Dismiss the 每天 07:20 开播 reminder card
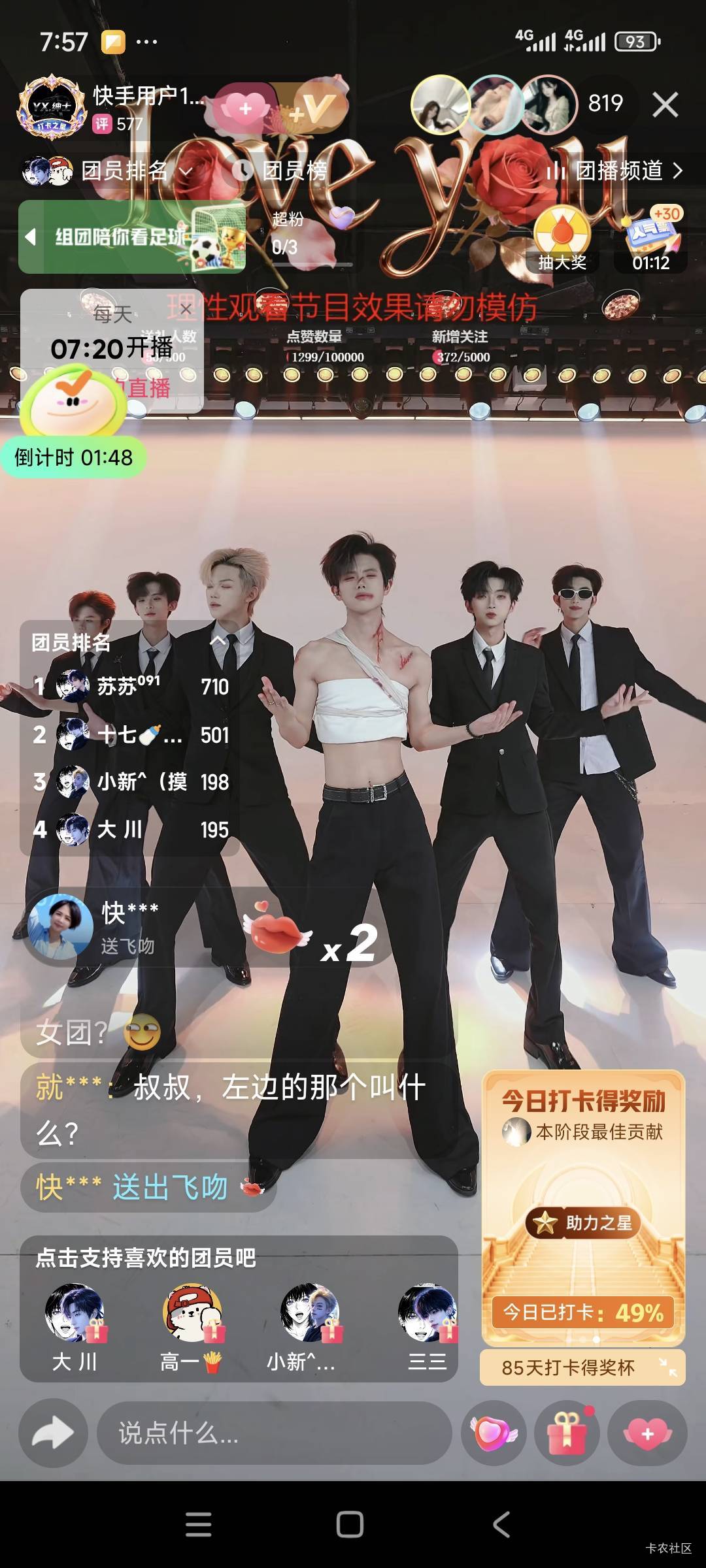Screen dimensions: 706x1568 click(x=186, y=309)
